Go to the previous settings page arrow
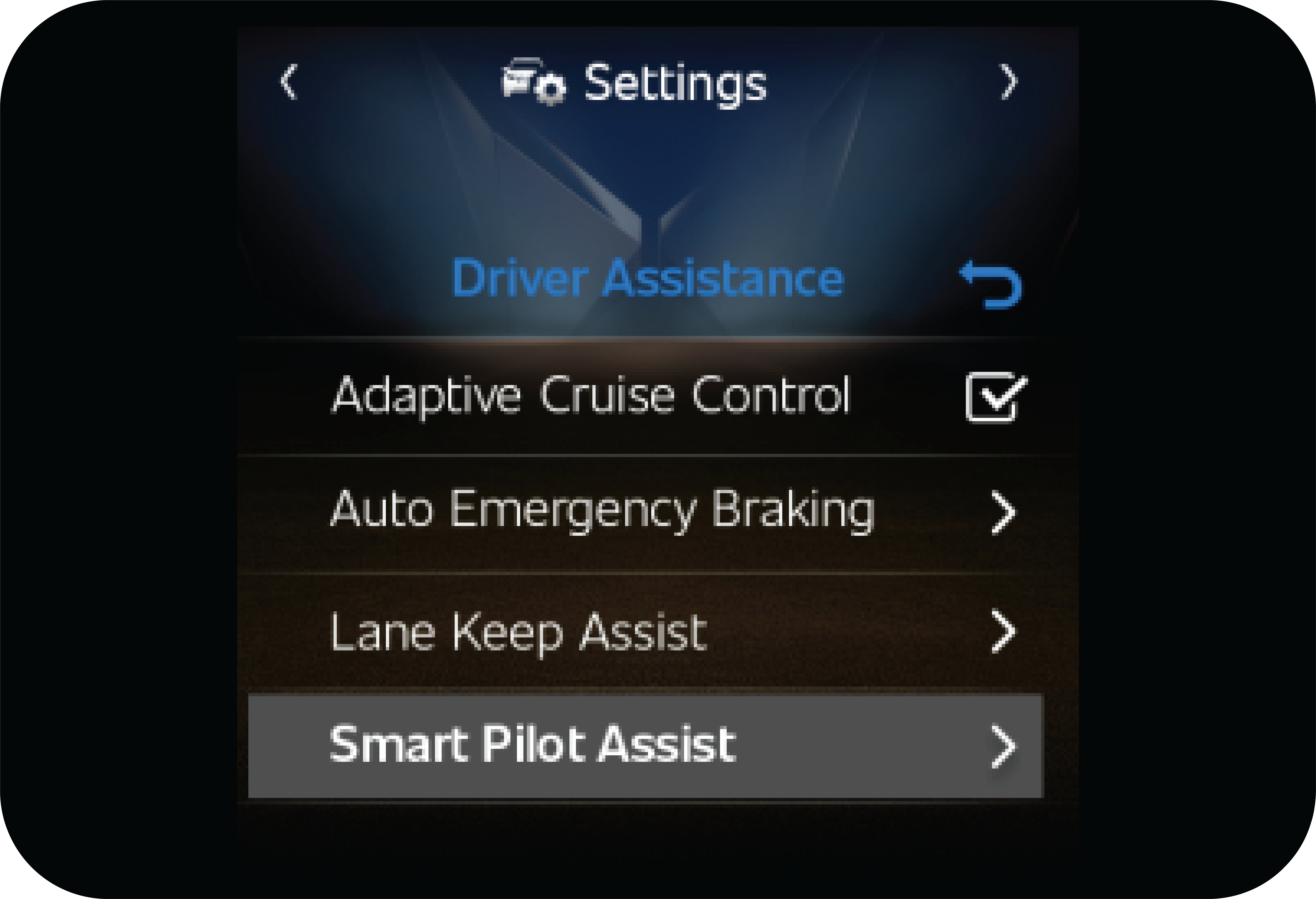Viewport: 1316px width, 899px height. coord(289,82)
